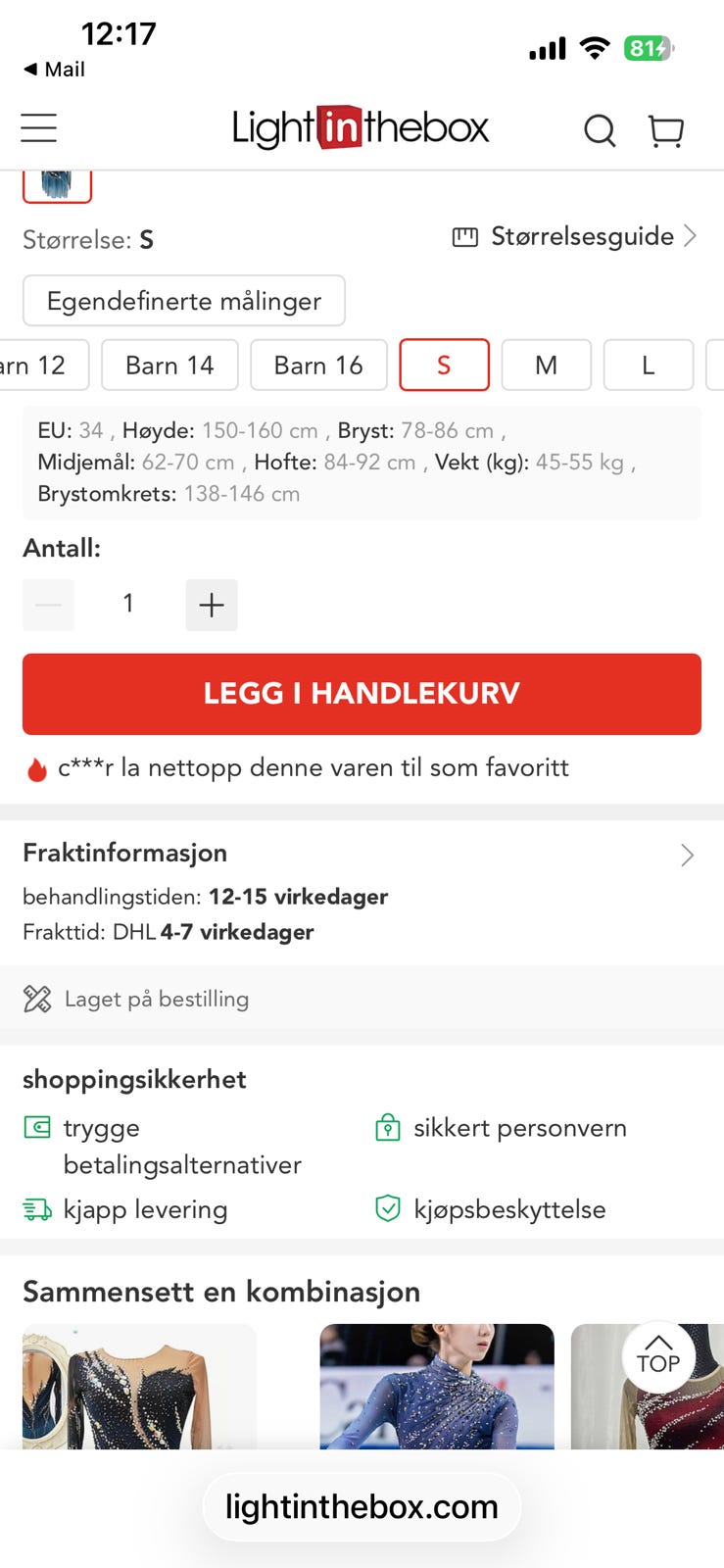This screenshot has width=724, height=1568.
Task: Click the trygge betalingsalternativer payment icon
Action: [x=35, y=1128]
